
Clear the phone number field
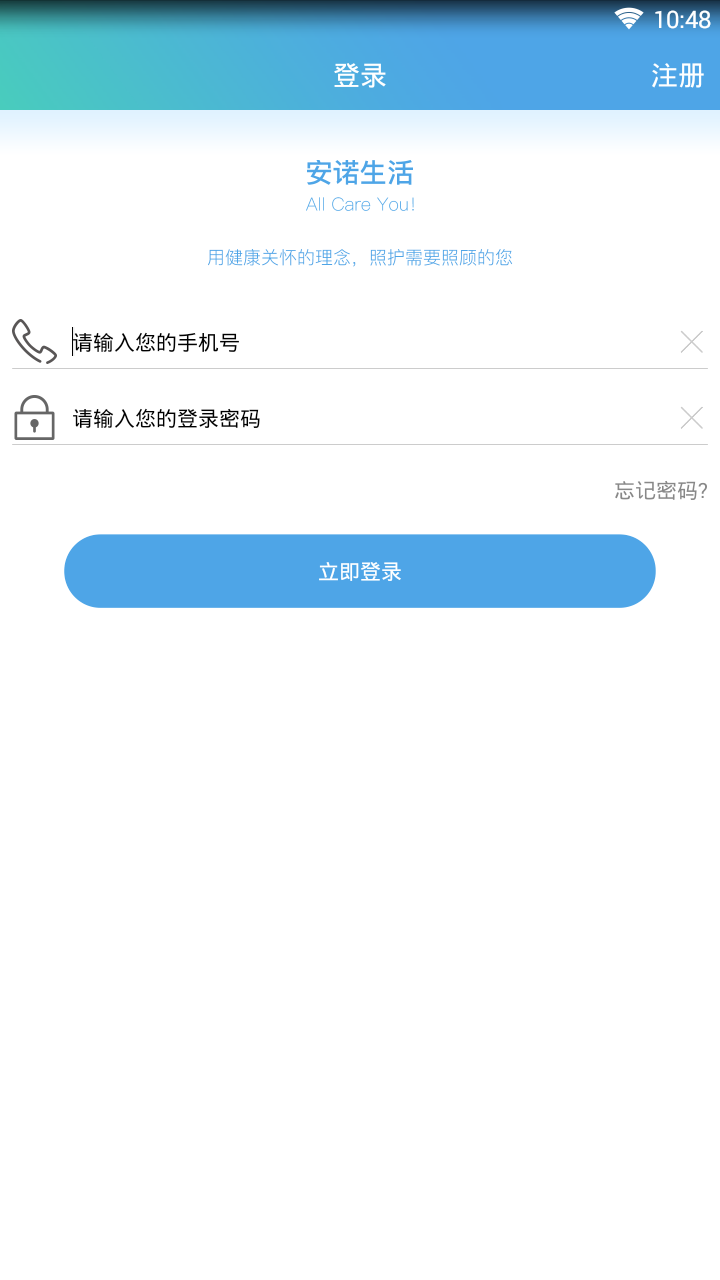click(x=691, y=343)
